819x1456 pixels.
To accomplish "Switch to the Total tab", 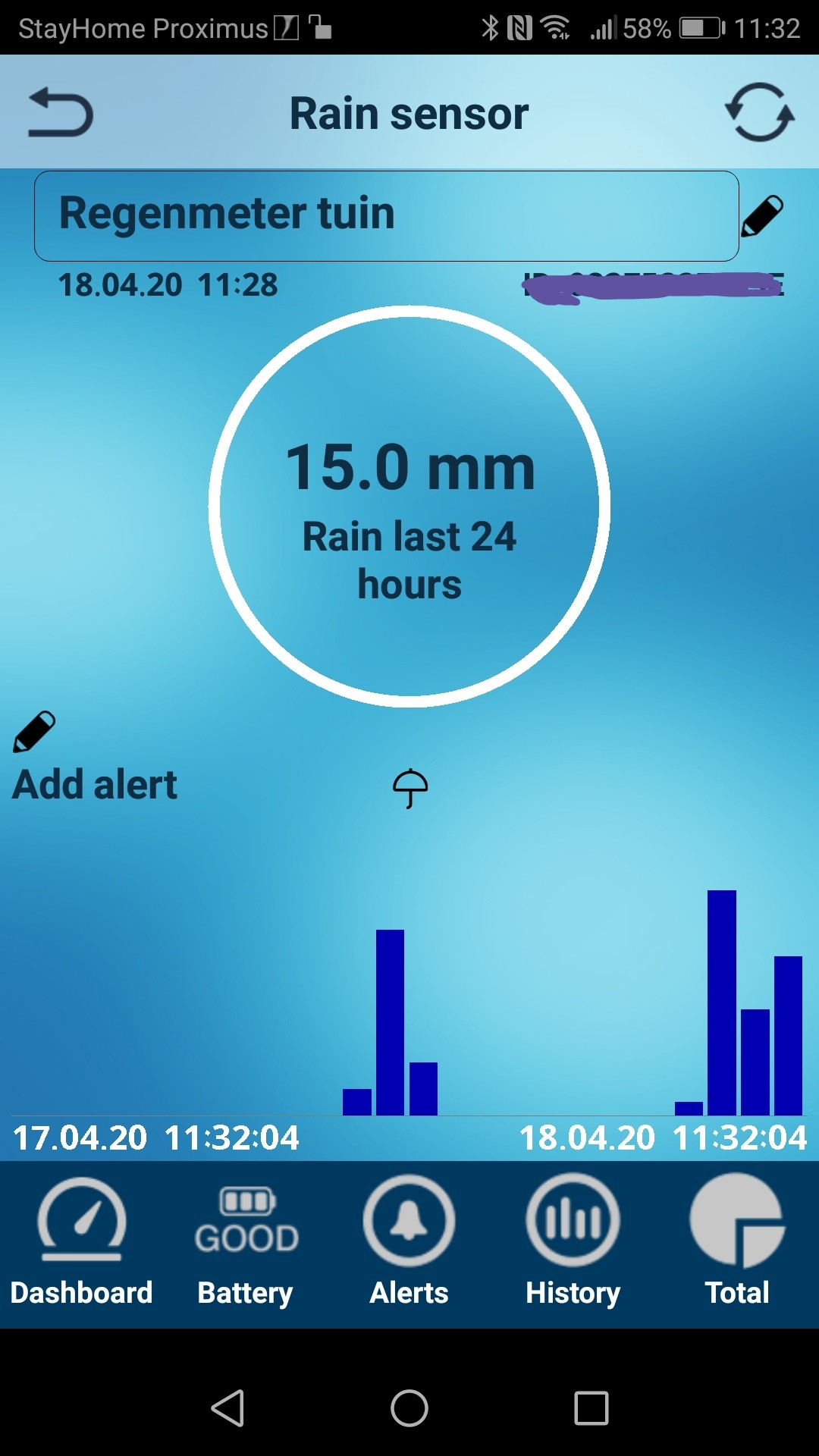I will pos(737,1242).
